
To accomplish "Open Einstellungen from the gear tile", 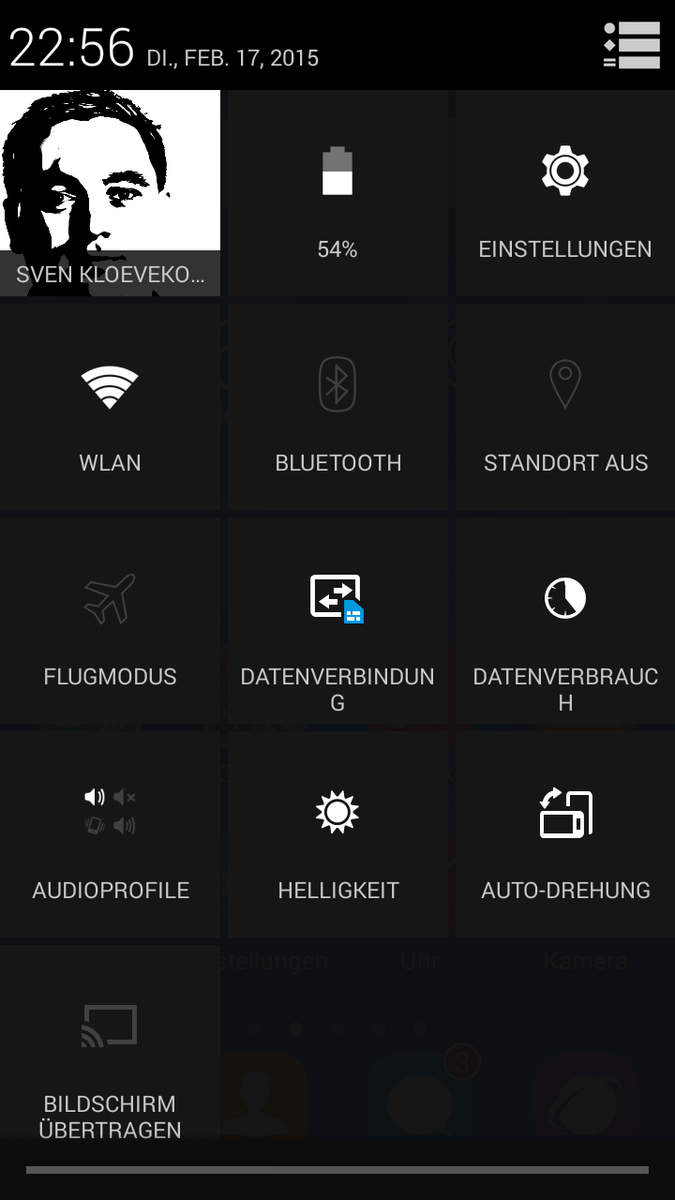I will pyautogui.click(x=565, y=193).
